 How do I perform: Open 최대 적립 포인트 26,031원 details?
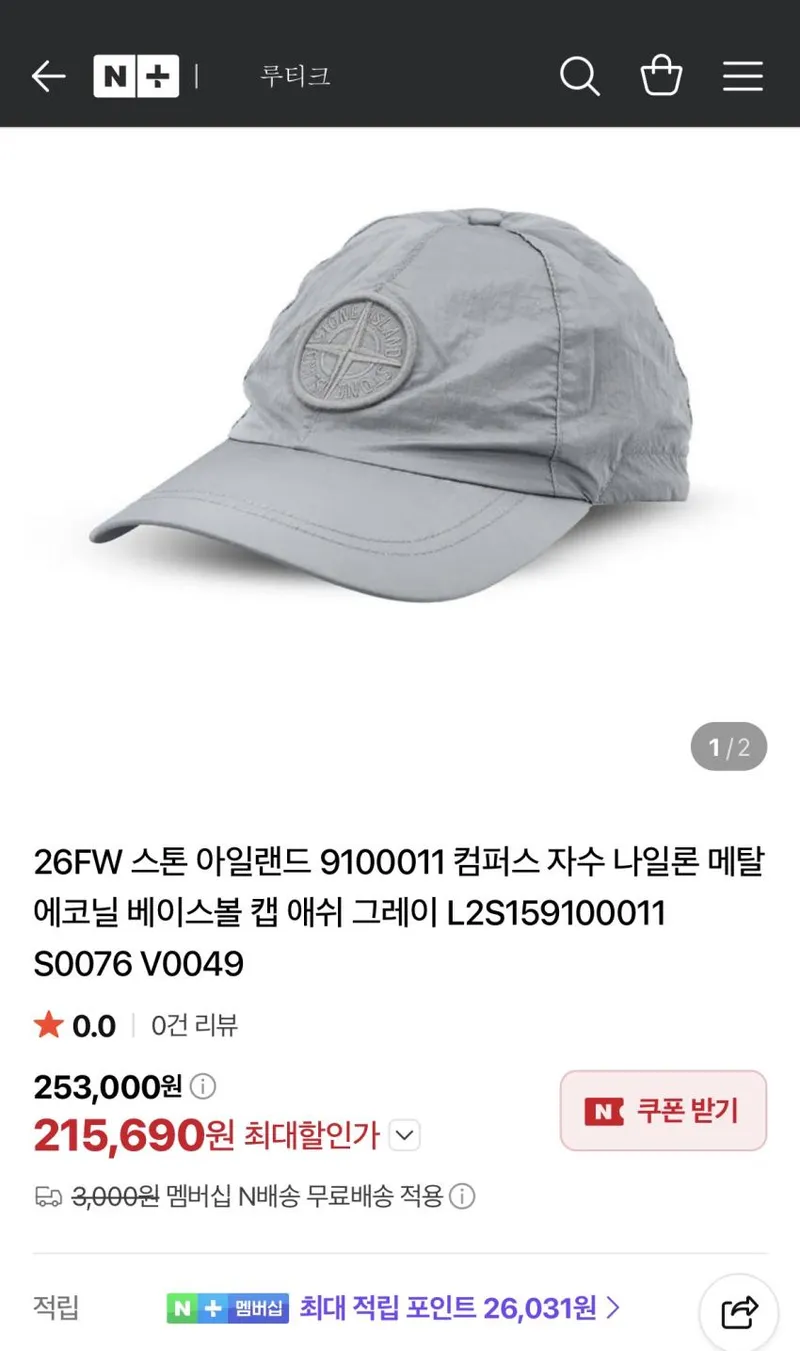(x=460, y=1306)
